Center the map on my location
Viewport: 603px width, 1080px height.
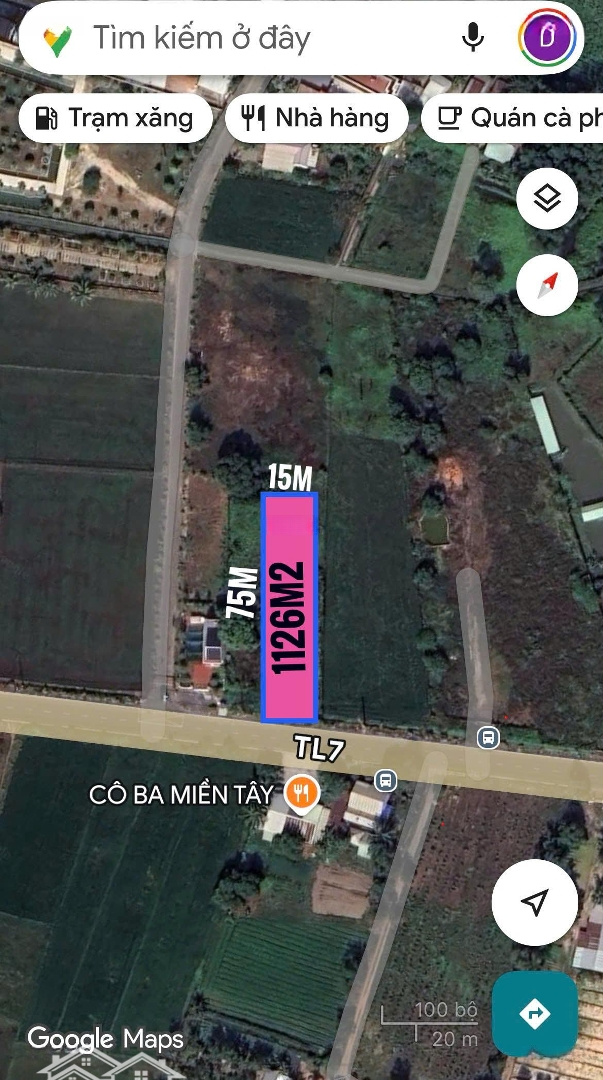click(535, 903)
